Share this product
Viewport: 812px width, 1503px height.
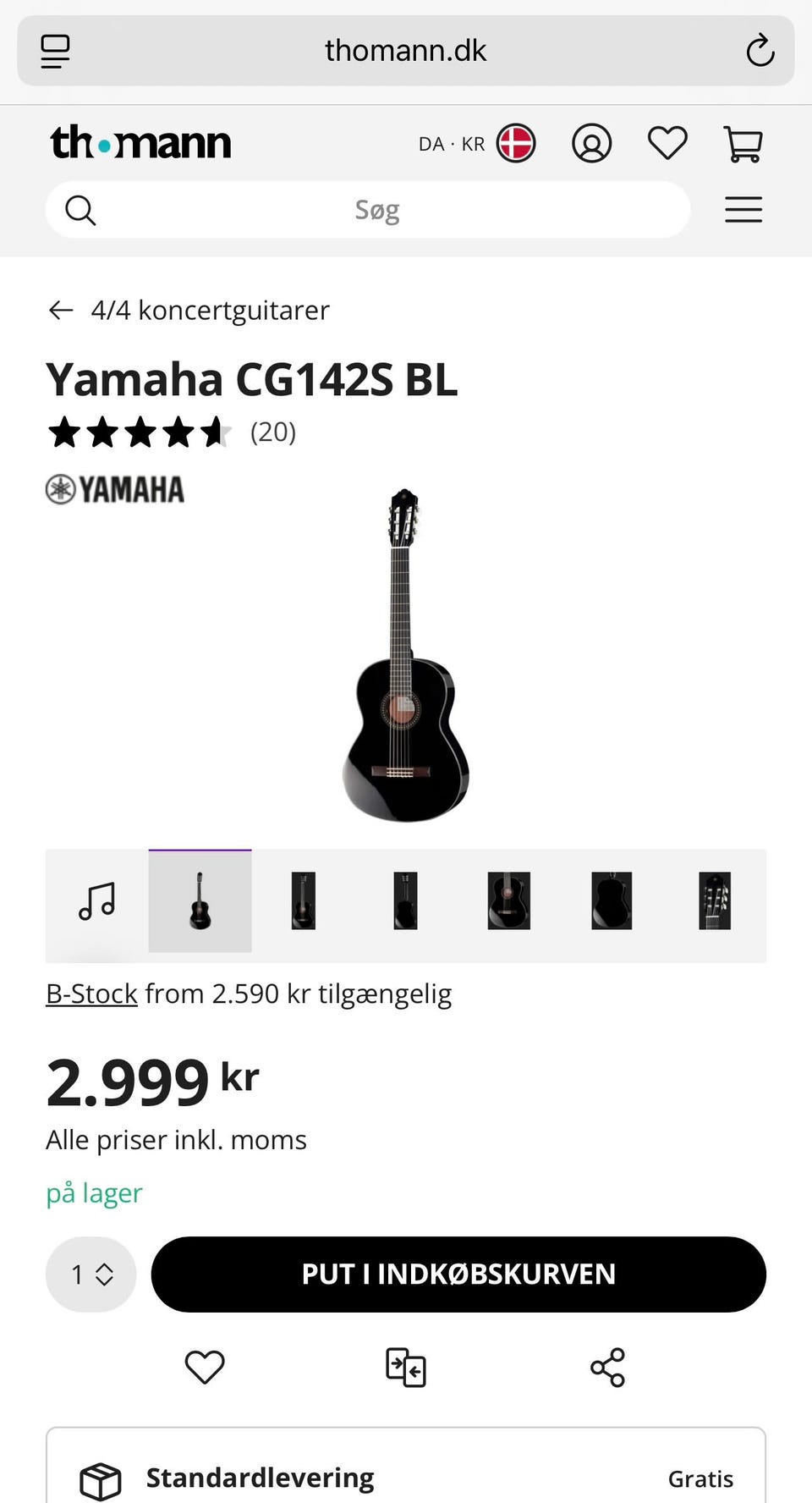click(607, 1368)
